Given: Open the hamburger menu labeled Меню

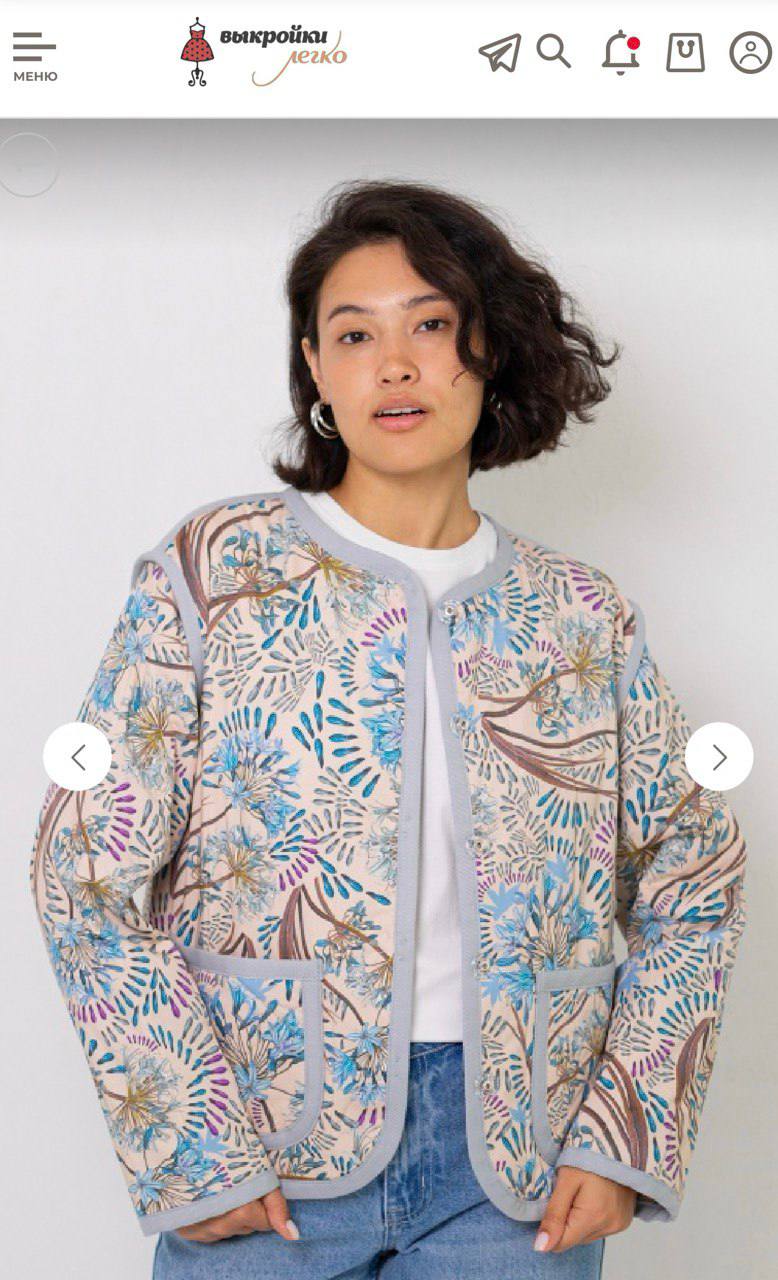Looking at the screenshot, I should [x=35, y=56].
